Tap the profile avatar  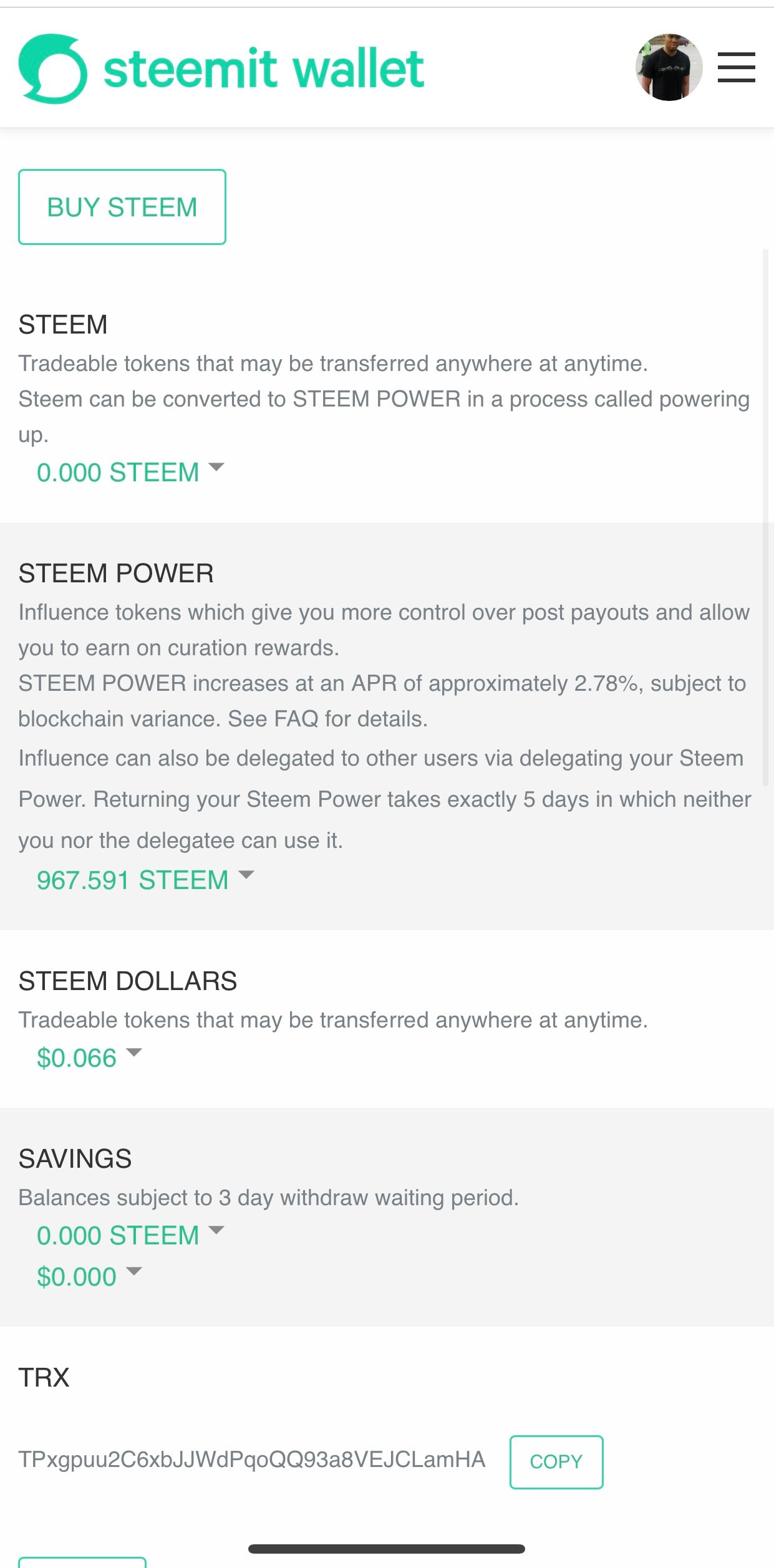[669, 67]
